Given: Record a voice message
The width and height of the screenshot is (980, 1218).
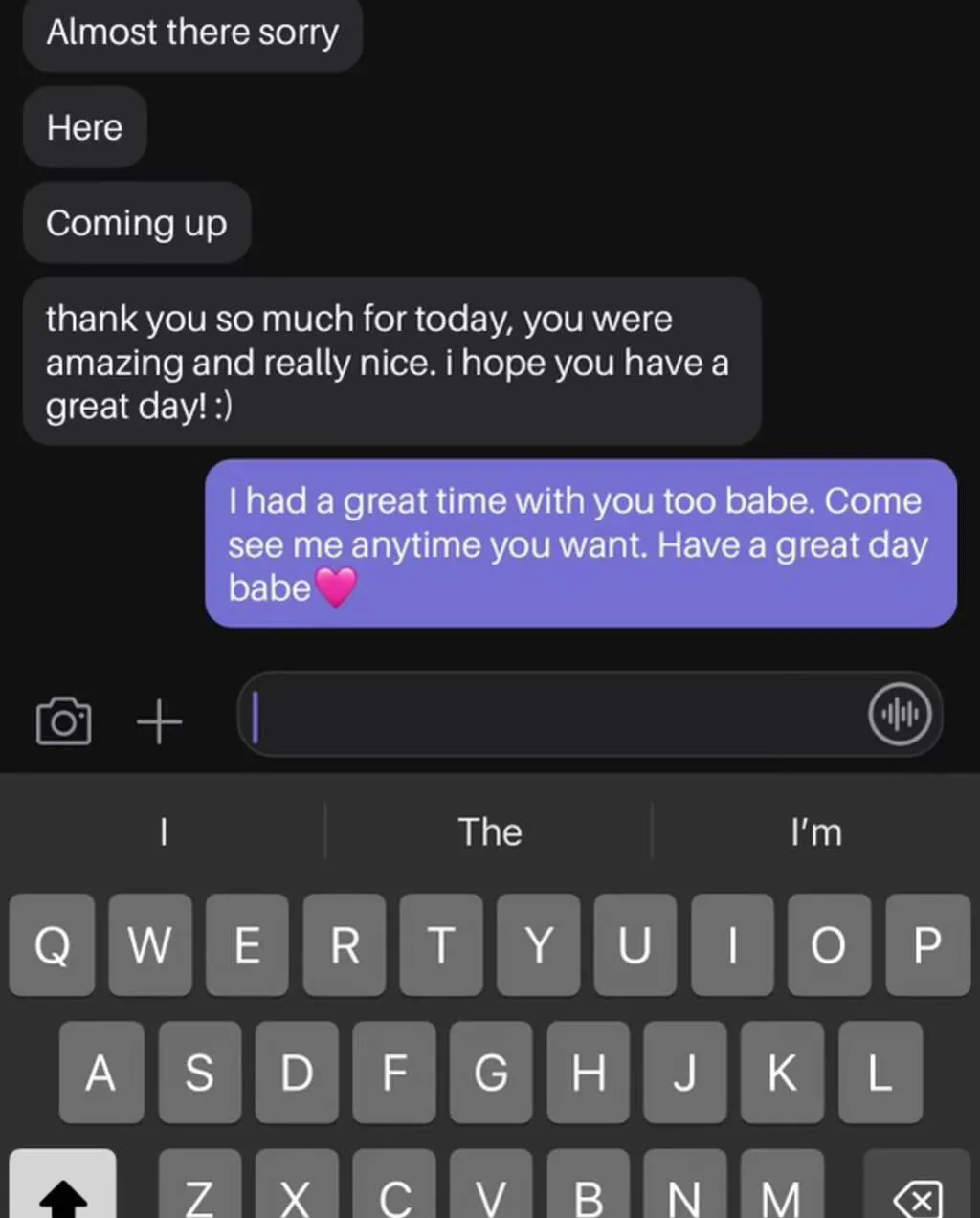Looking at the screenshot, I should (899, 714).
